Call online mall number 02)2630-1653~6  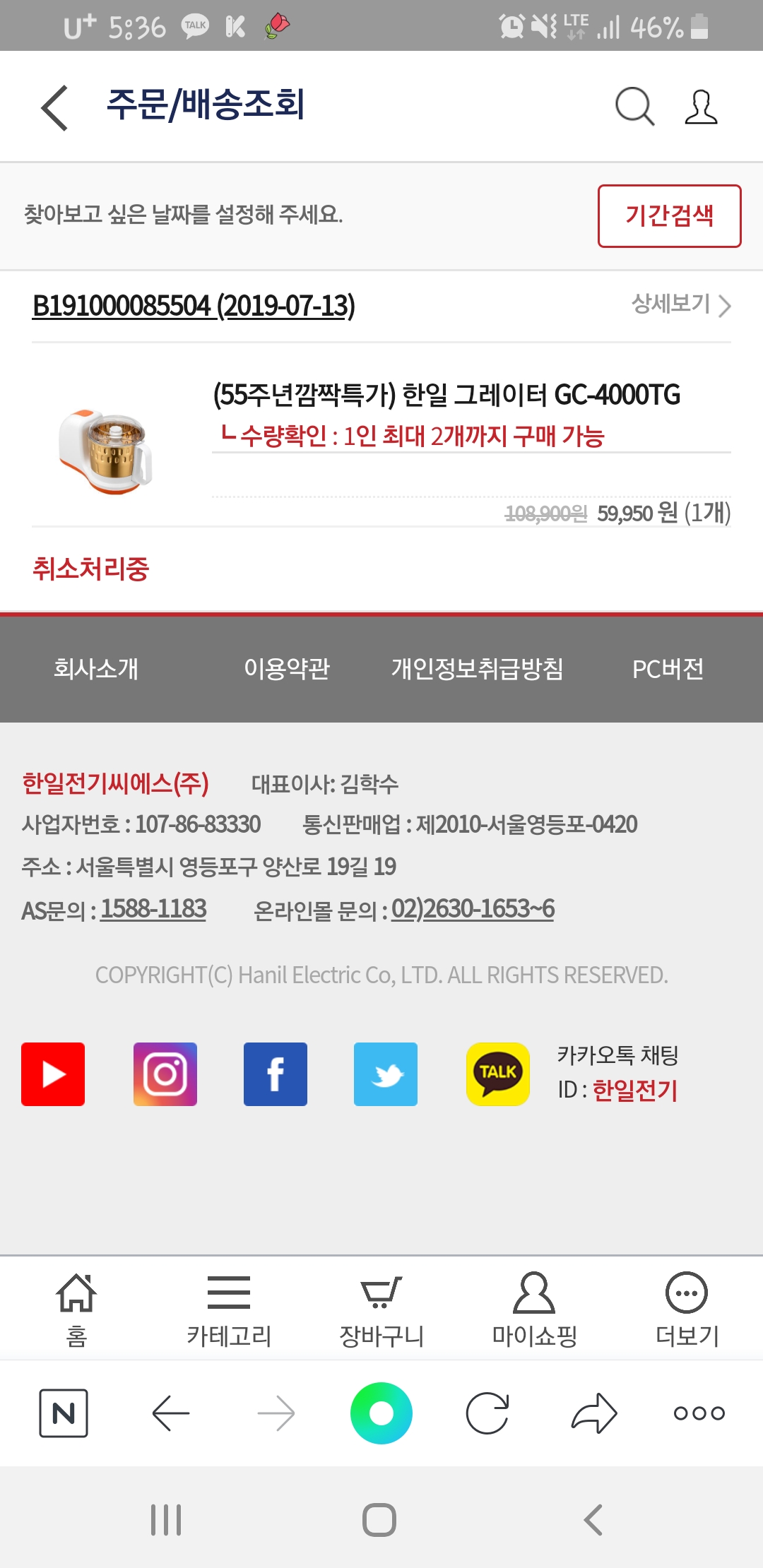click(x=473, y=909)
